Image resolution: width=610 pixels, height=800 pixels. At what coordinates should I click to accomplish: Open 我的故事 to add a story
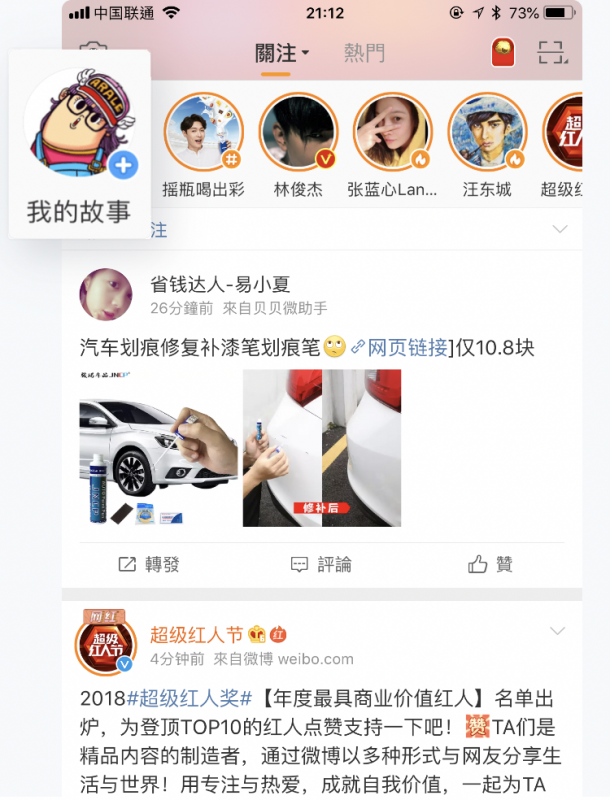(x=79, y=142)
